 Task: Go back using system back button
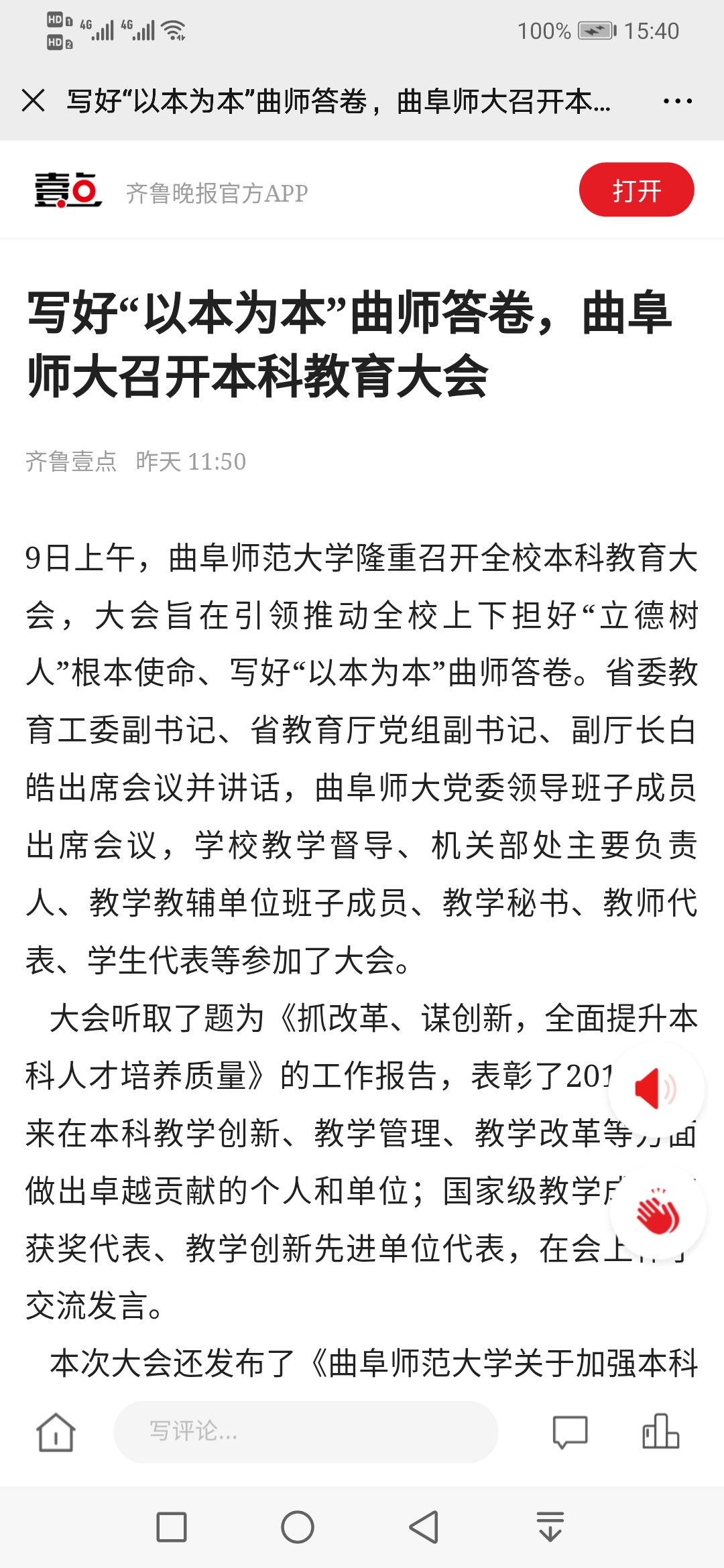[424, 1527]
